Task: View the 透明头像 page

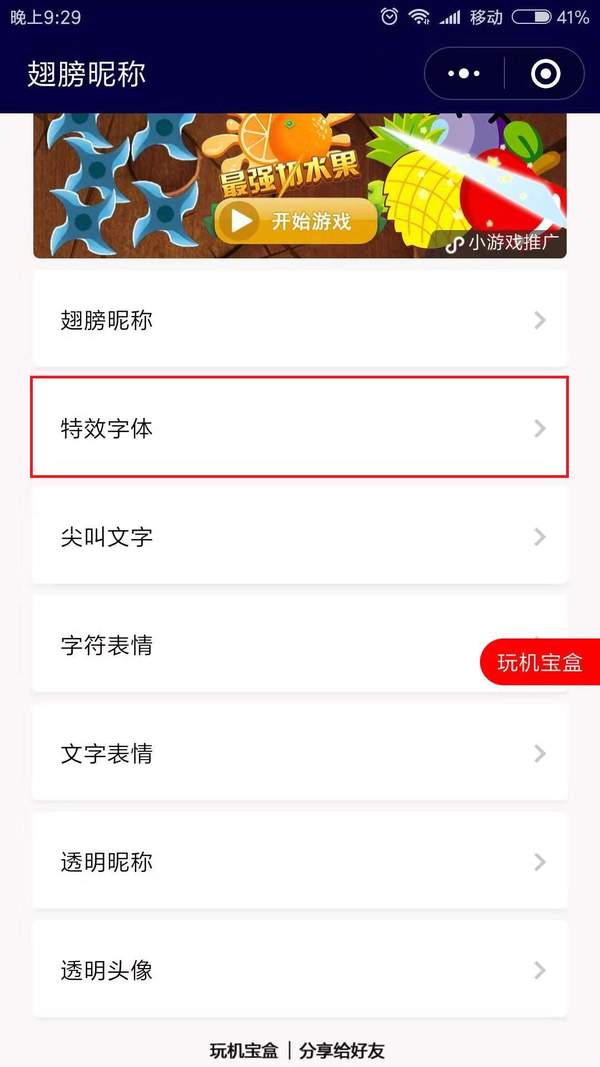Action: pos(300,970)
